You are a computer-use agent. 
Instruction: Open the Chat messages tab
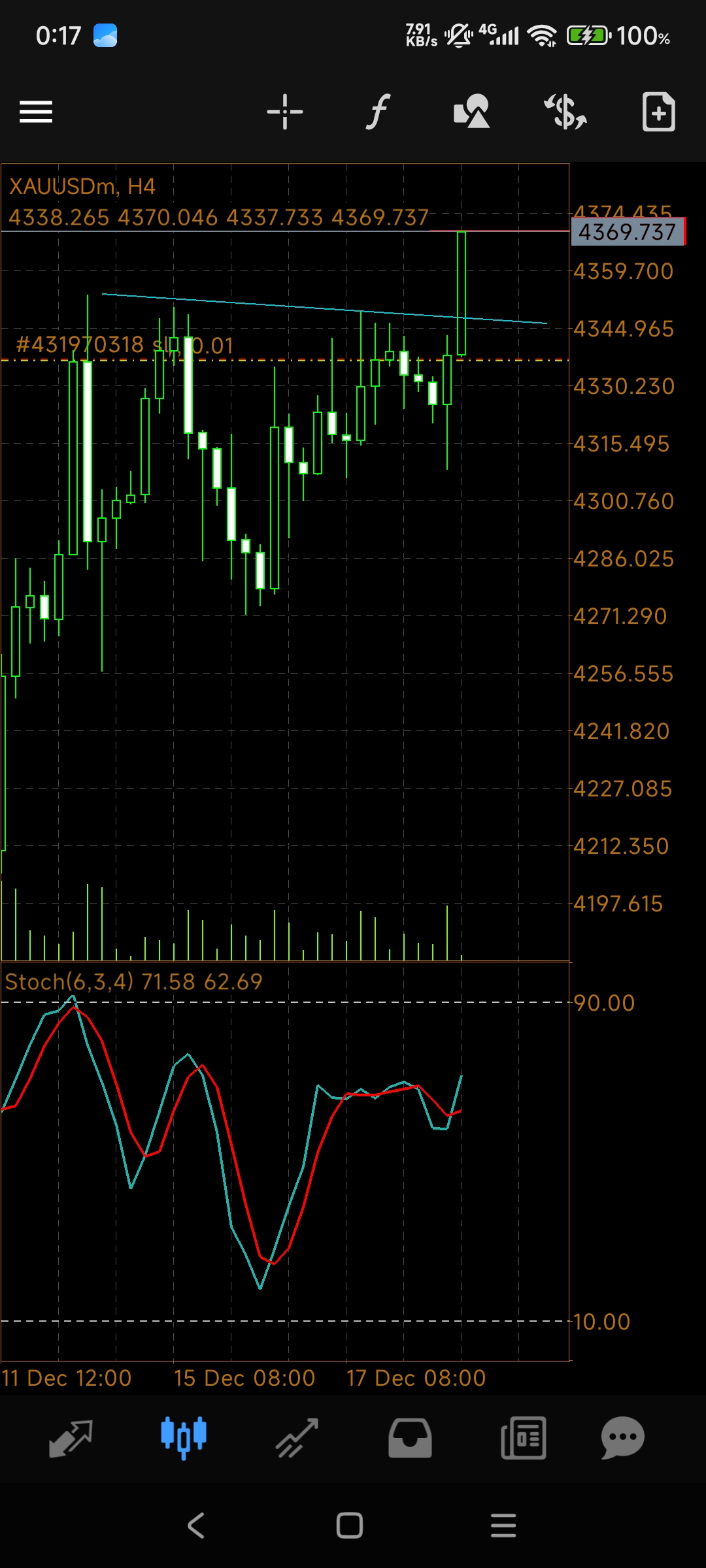pos(622,1438)
